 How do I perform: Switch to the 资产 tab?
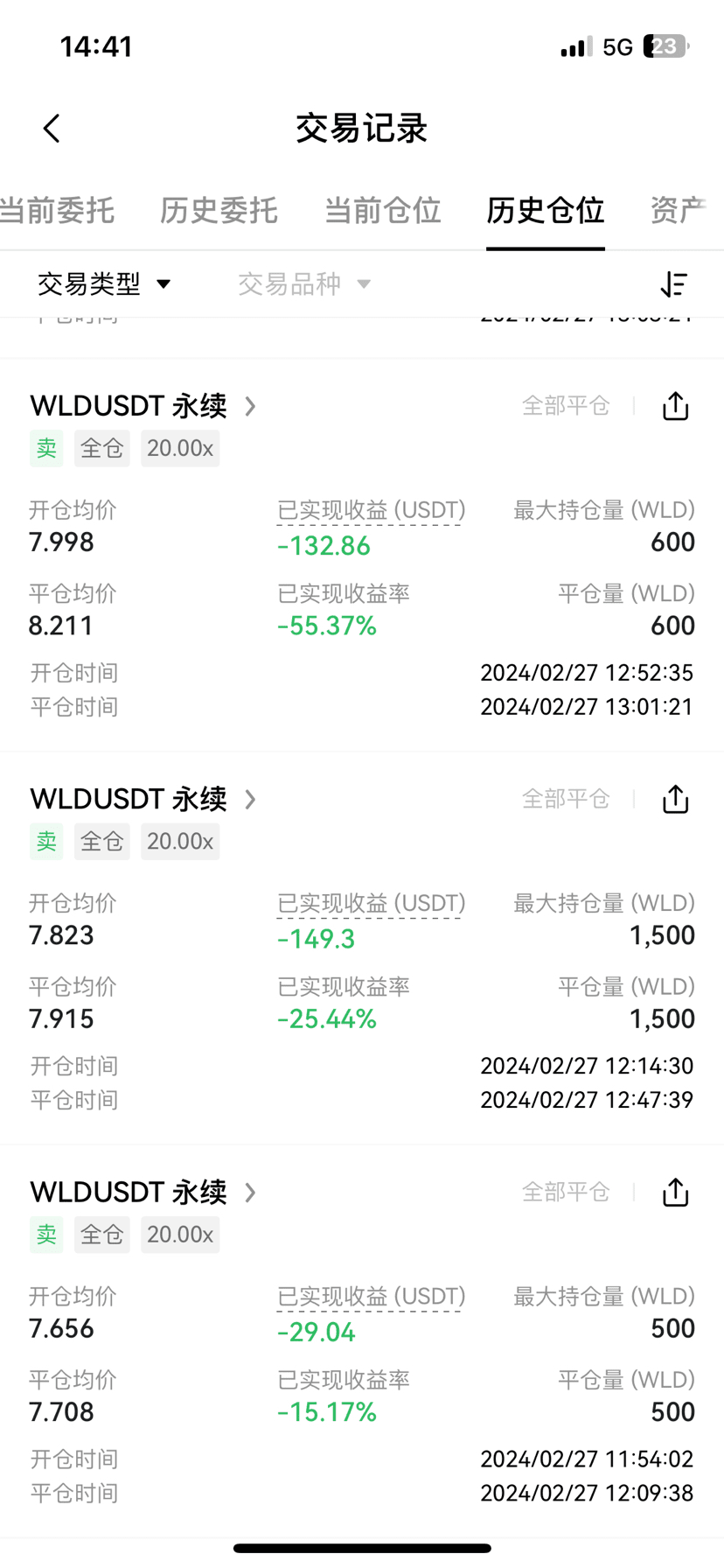click(678, 211)
